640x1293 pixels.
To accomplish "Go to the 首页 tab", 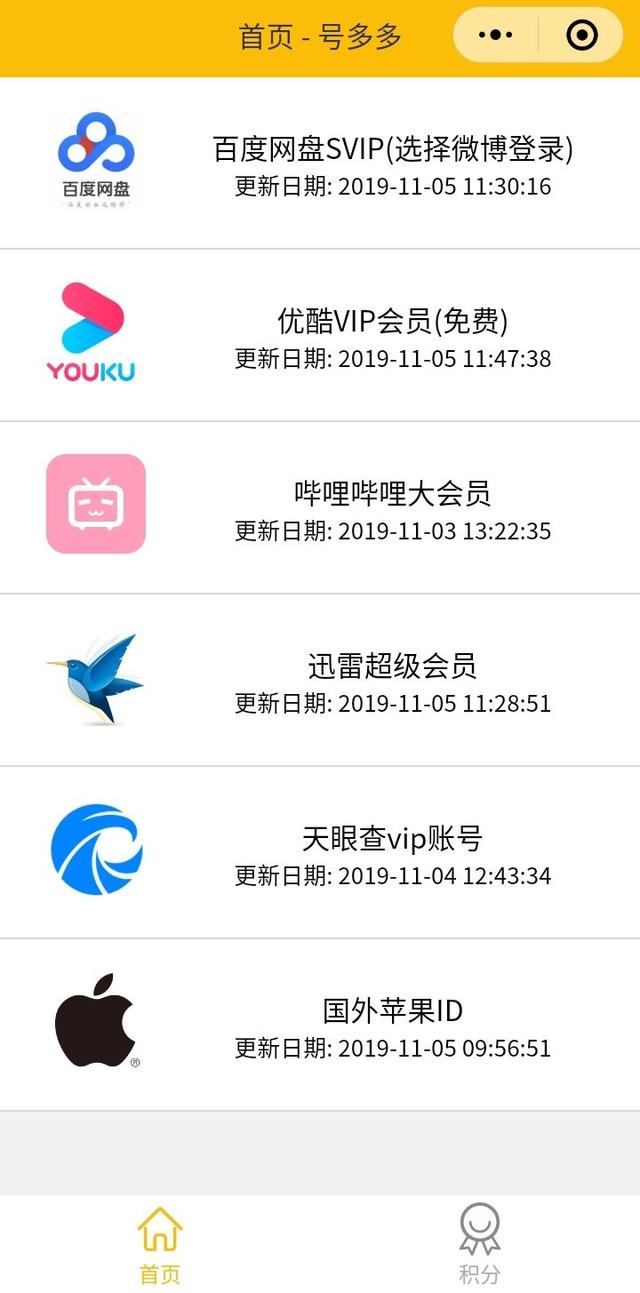I will pos(160,1245).
